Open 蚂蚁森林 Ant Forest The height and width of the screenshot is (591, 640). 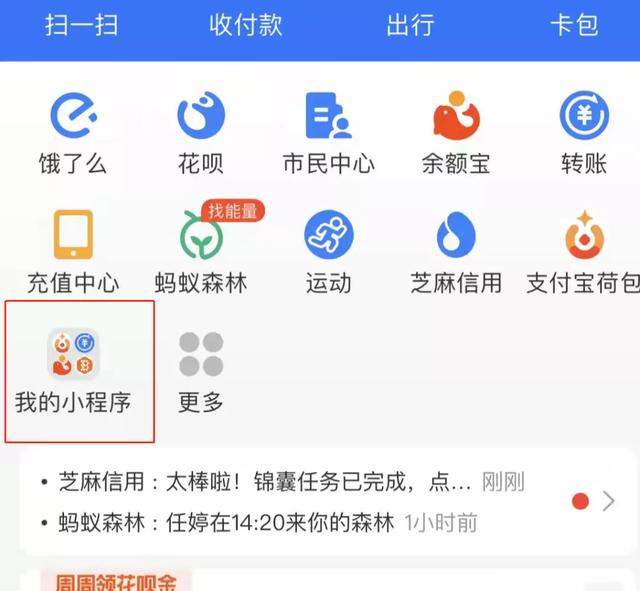coord(200,250)
